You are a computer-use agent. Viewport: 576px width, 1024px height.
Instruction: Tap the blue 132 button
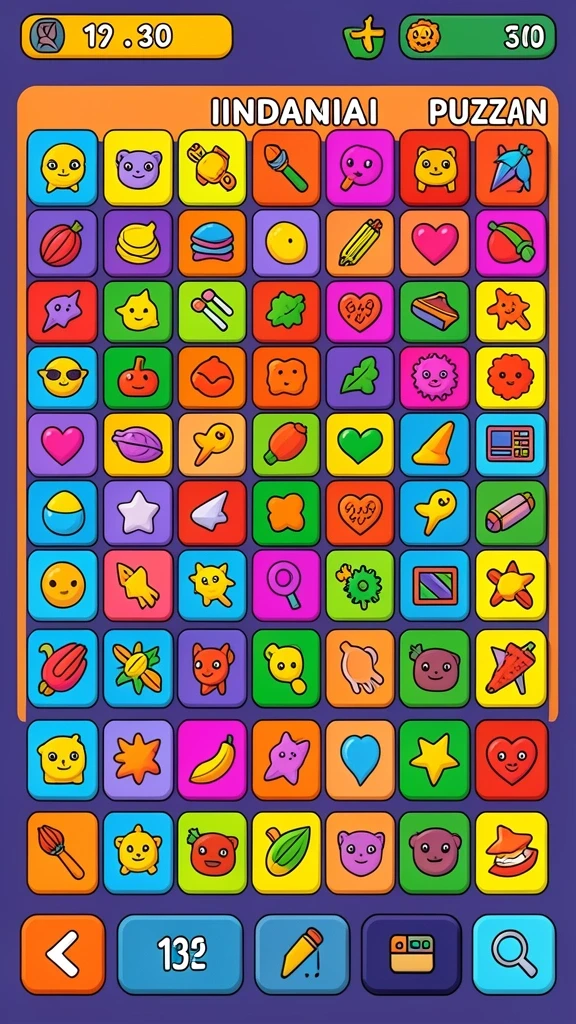tap(180, 954)
